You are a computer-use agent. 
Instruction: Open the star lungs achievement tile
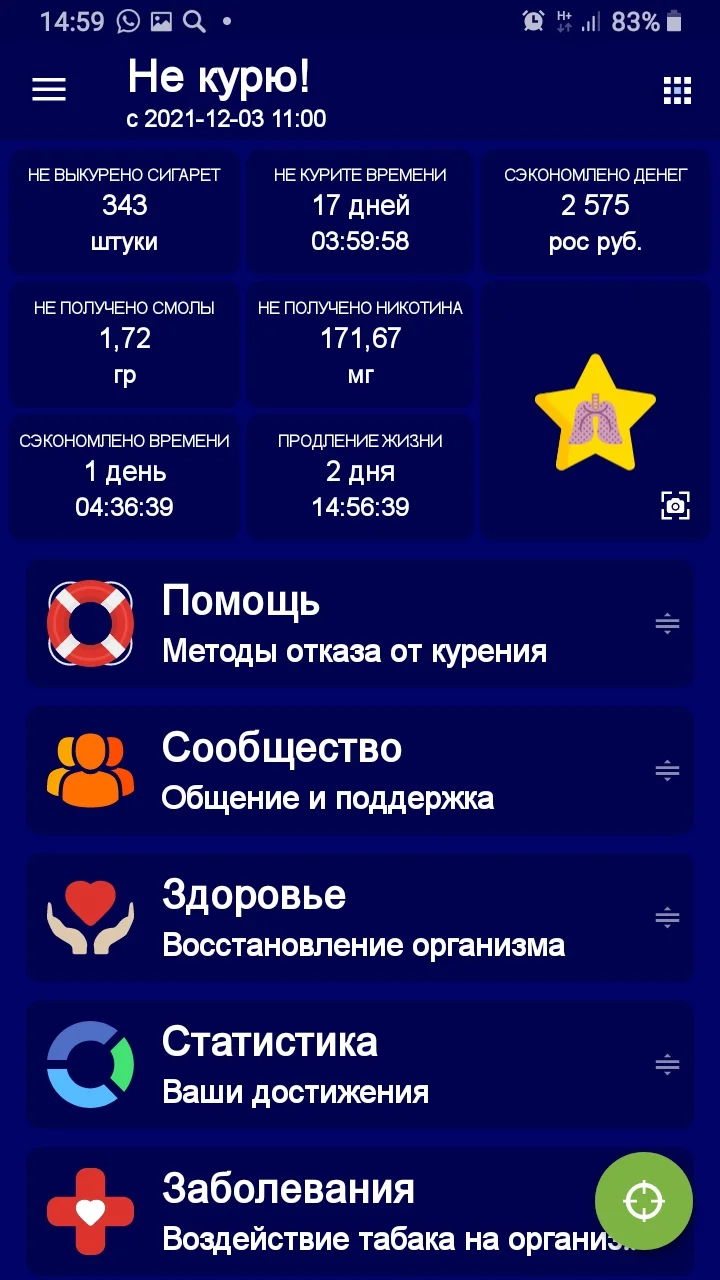pyautogui.click(x=596, y=412)
